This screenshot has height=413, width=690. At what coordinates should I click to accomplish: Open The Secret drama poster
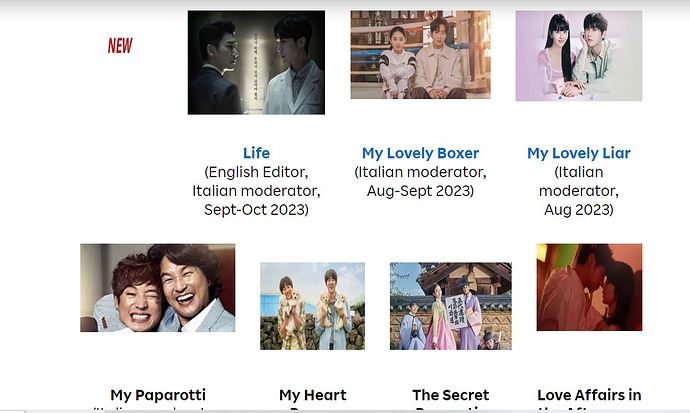click(x=450, y=306)
